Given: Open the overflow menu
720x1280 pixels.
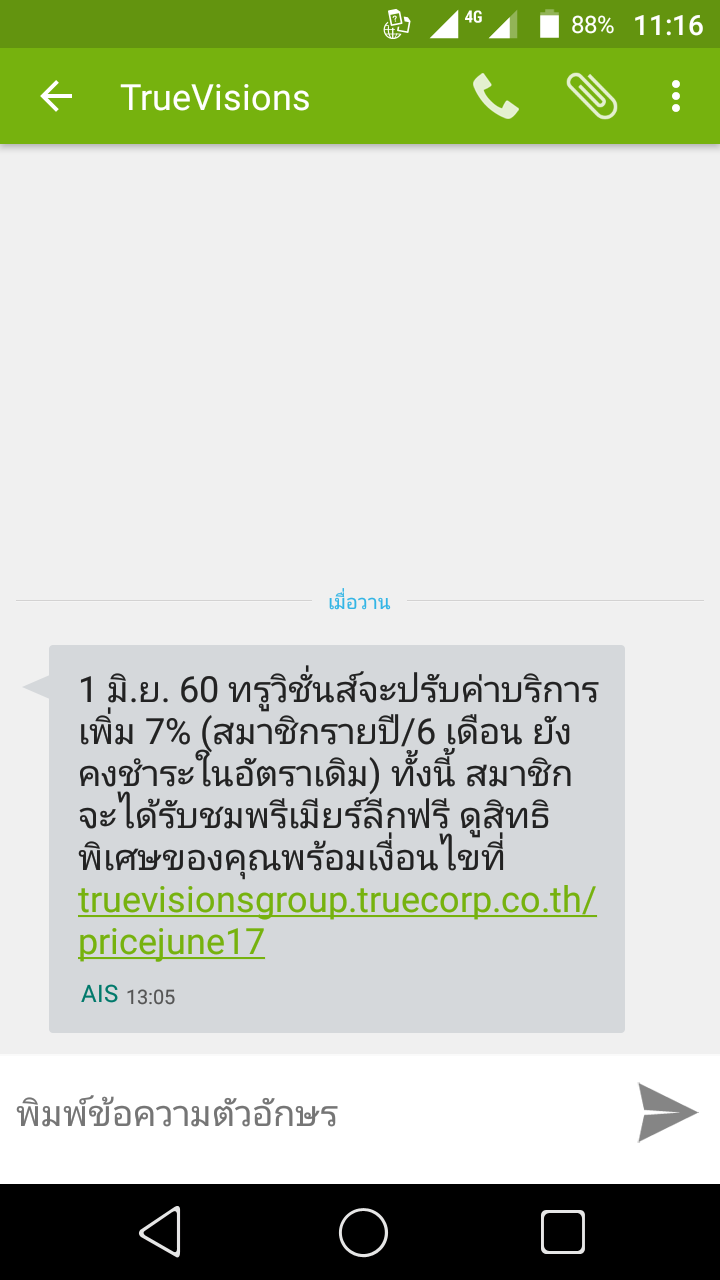Looking at the screenshot, I should [x=676, y=97].
